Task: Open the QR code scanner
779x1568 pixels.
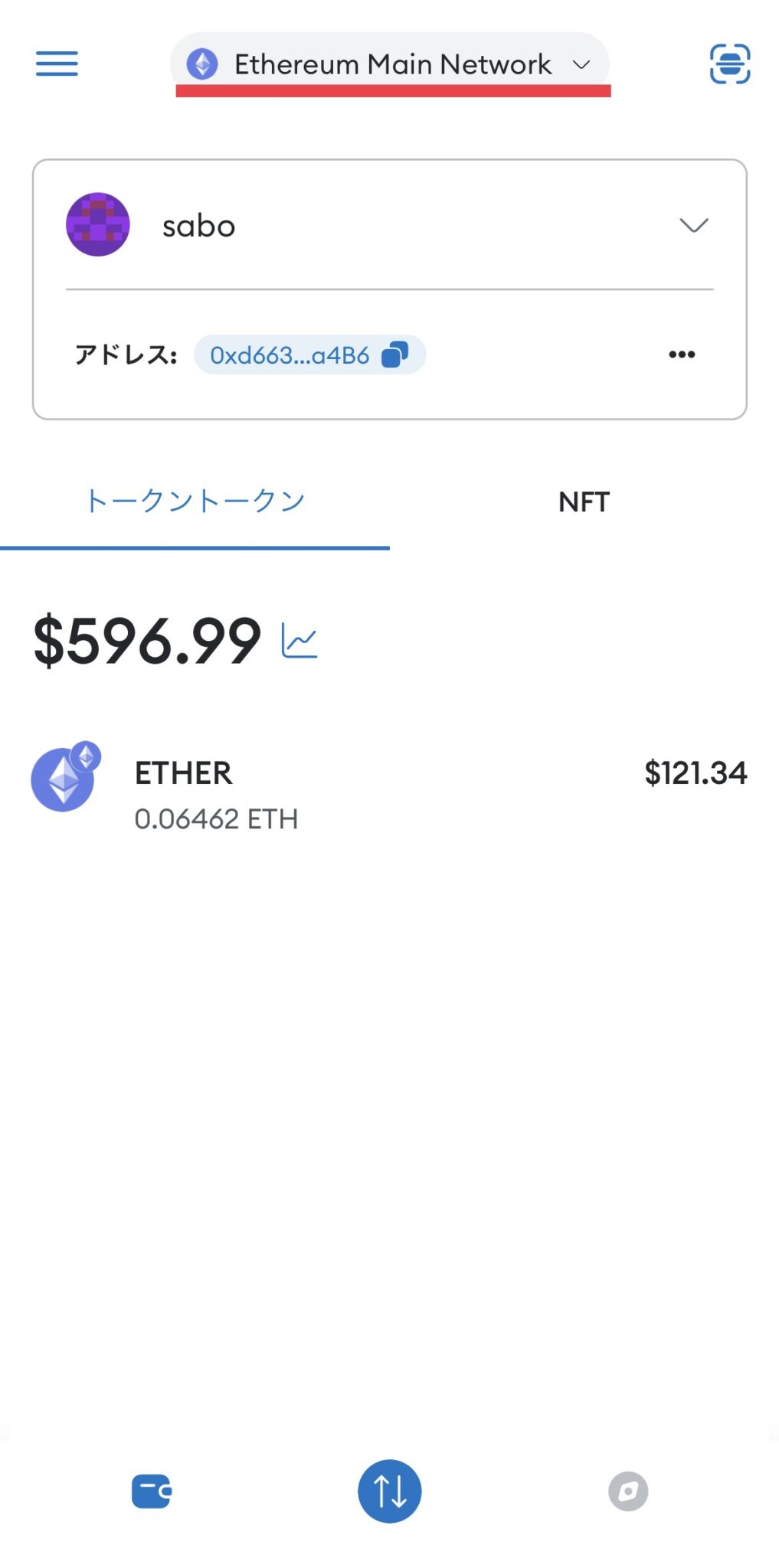Action: click(729, 64)
